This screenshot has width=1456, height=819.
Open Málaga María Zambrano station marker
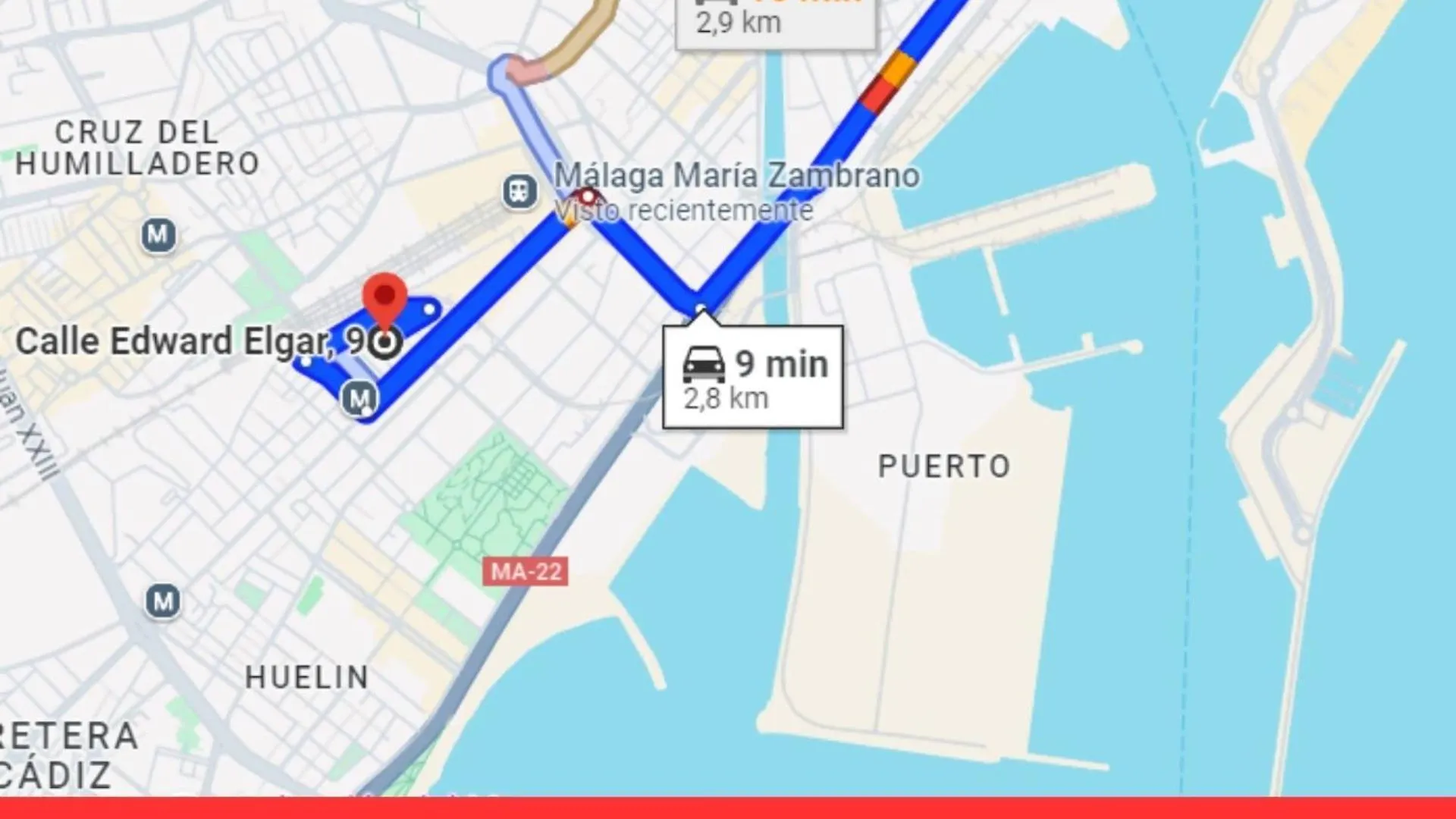click(520, 191)
